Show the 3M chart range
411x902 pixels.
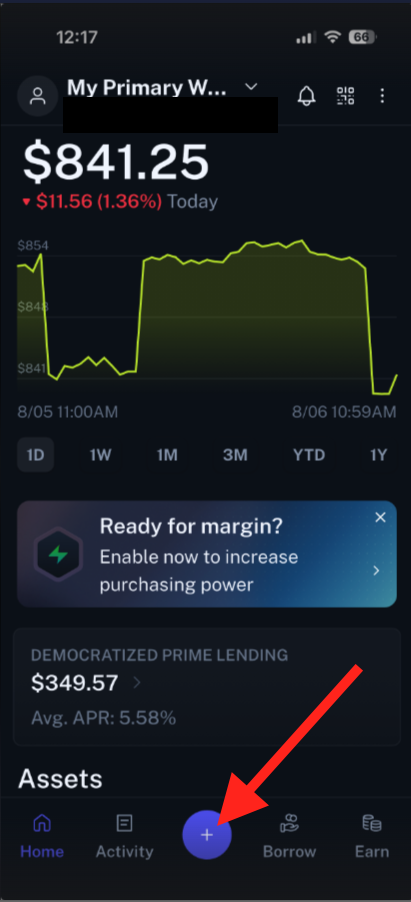click(x=235, y=455)
